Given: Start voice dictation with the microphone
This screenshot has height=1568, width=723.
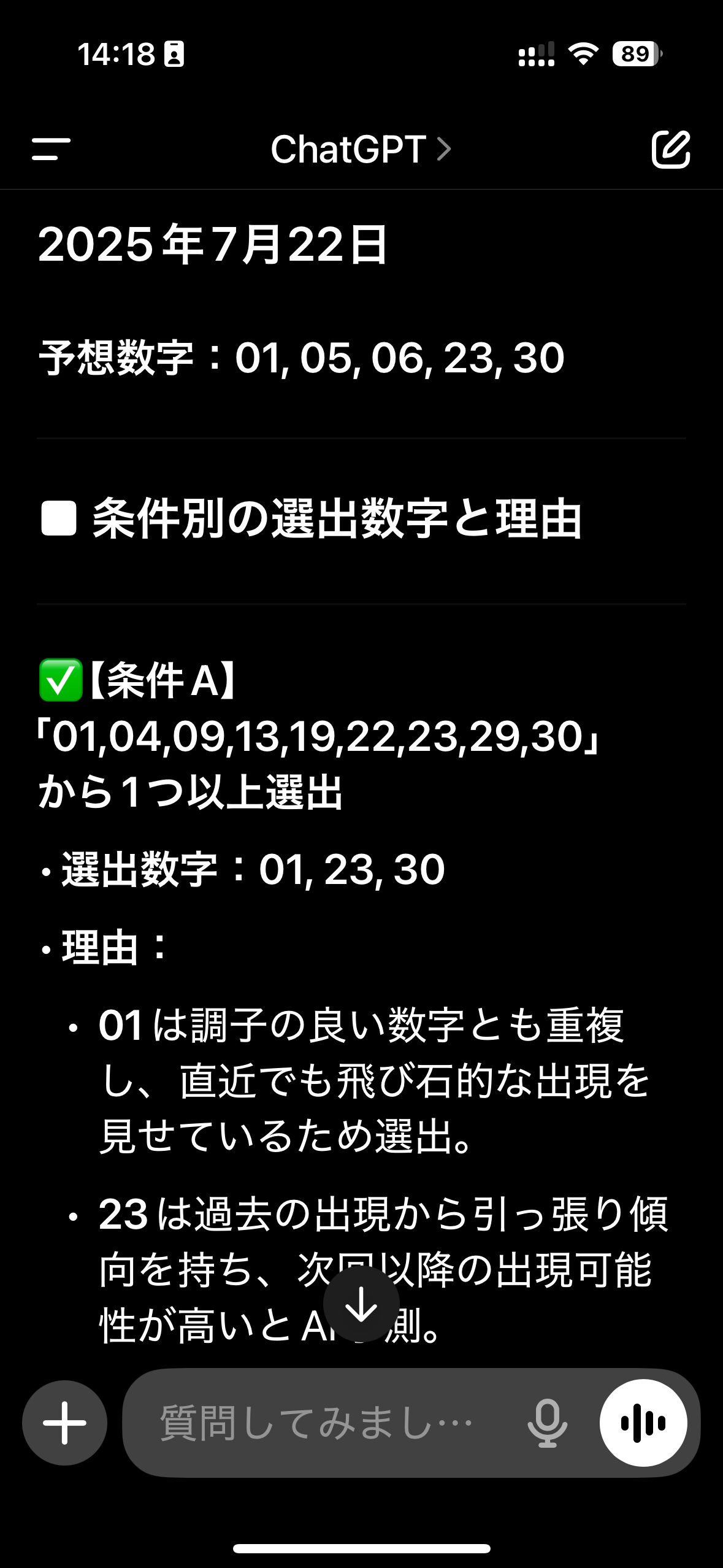Looking at the screenshot, I should point(547,1423).
